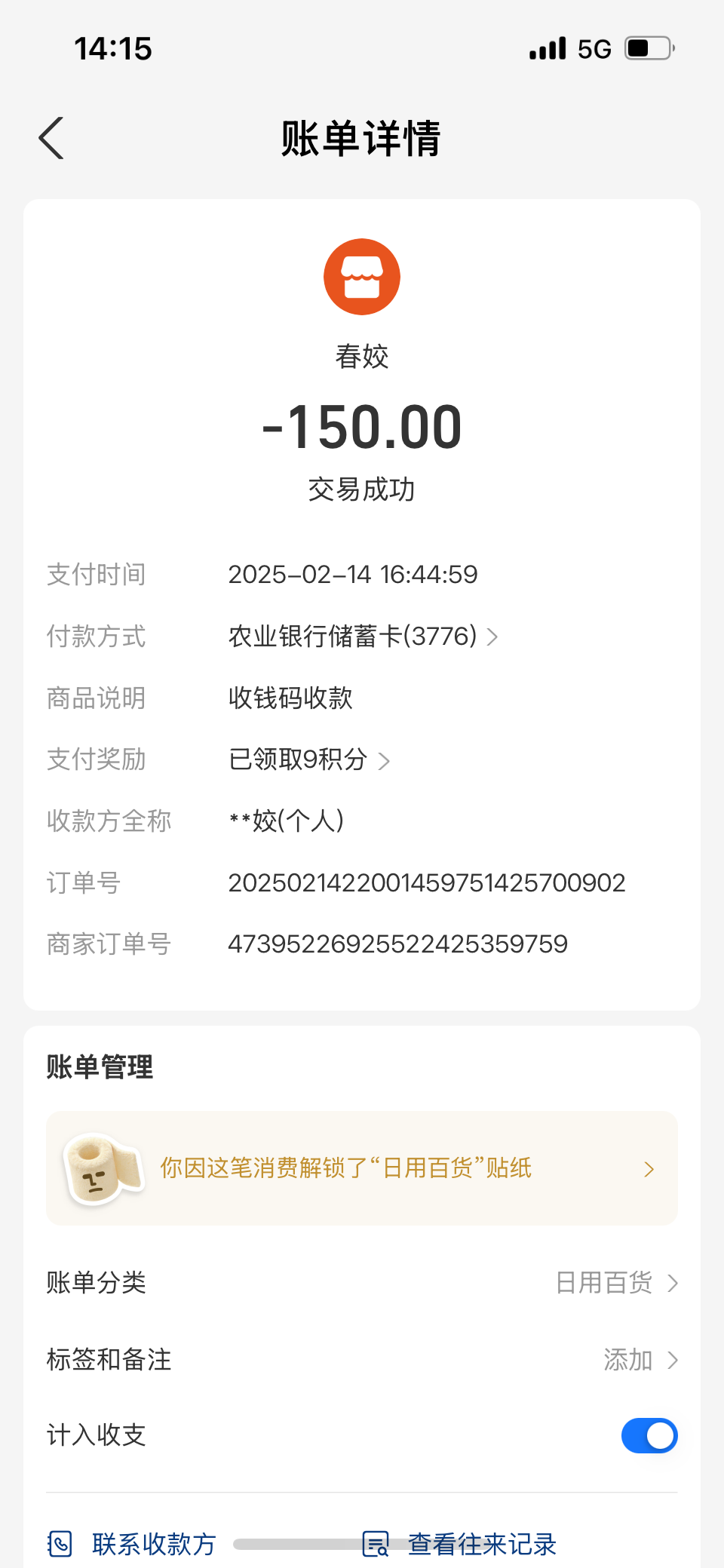View the 已领取9积分 payment reward
The image size is (724, 1568).
(x=308, y=759)
